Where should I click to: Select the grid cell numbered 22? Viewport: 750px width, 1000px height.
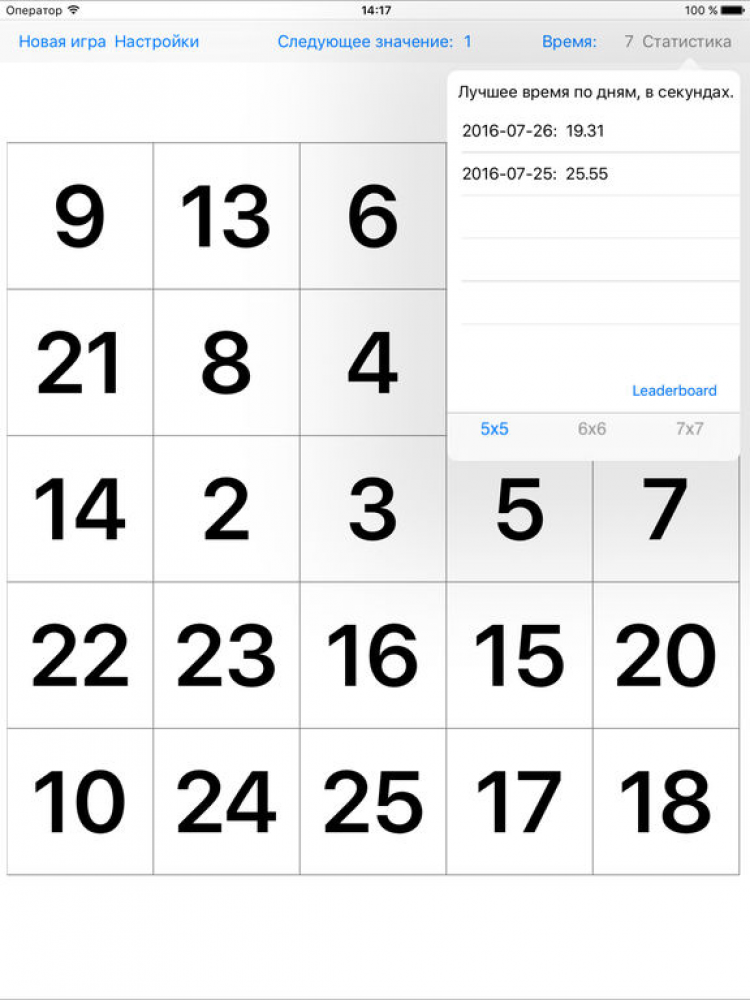80,656
